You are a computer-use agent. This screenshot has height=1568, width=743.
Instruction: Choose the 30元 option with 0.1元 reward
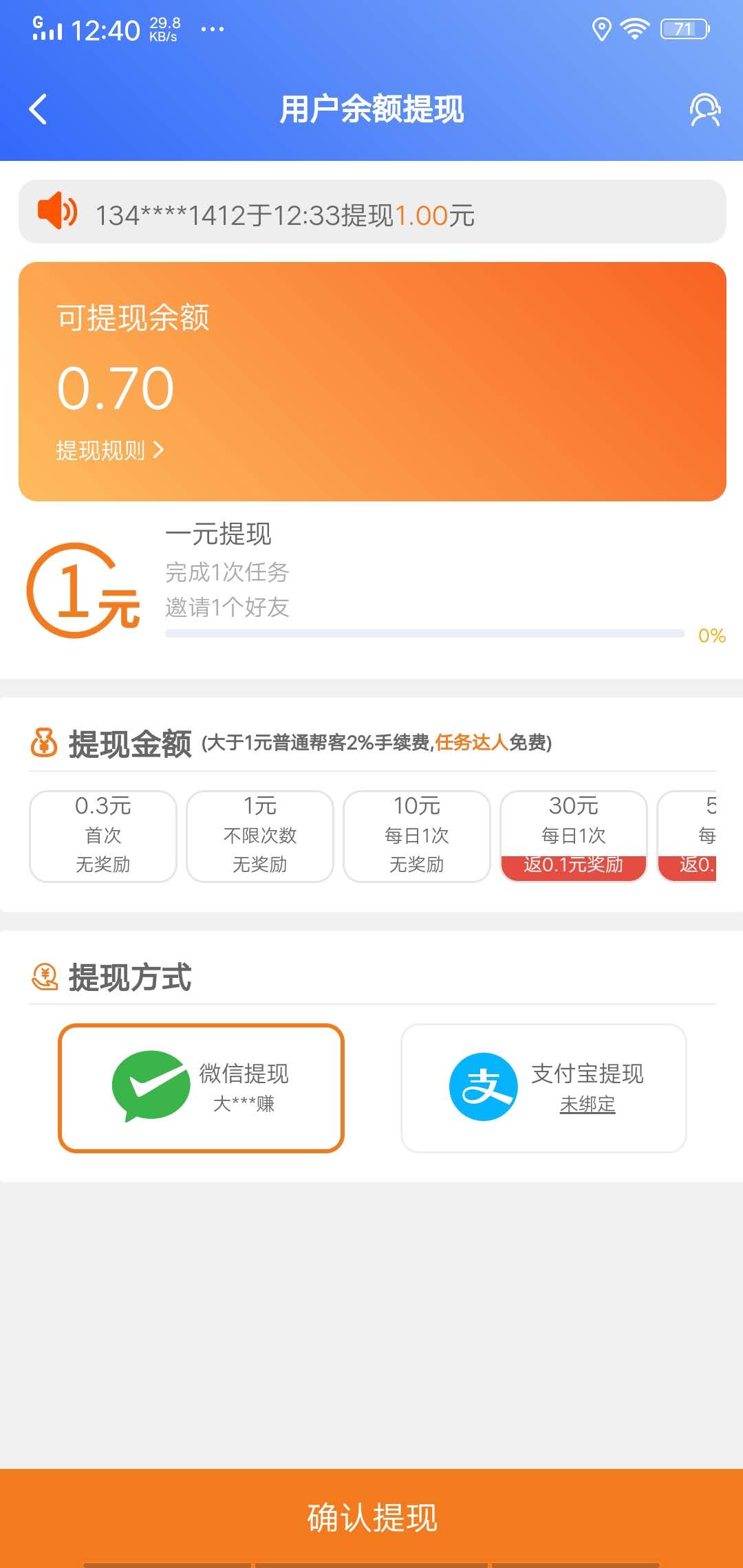[572, 836]
